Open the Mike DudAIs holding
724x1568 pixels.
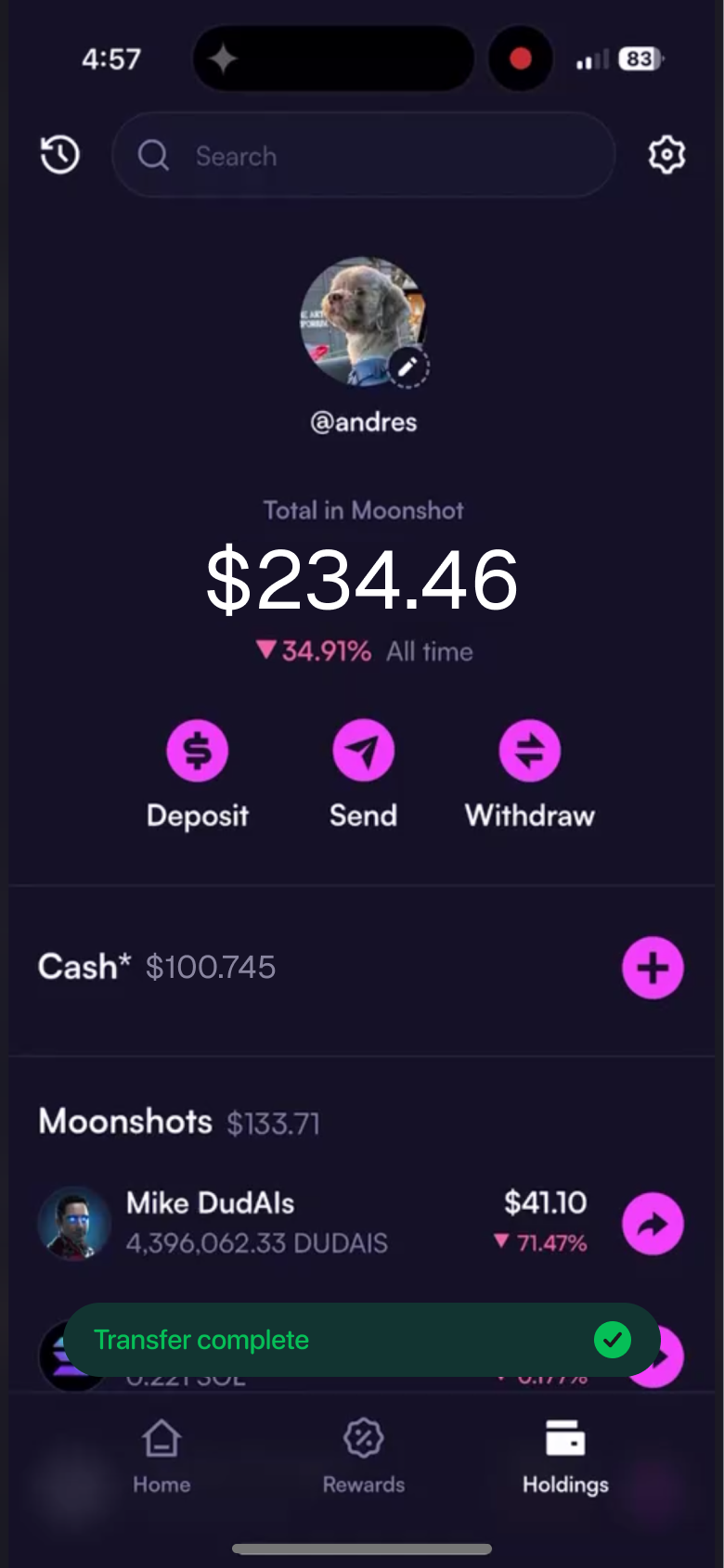click(x=260, y=1223)
